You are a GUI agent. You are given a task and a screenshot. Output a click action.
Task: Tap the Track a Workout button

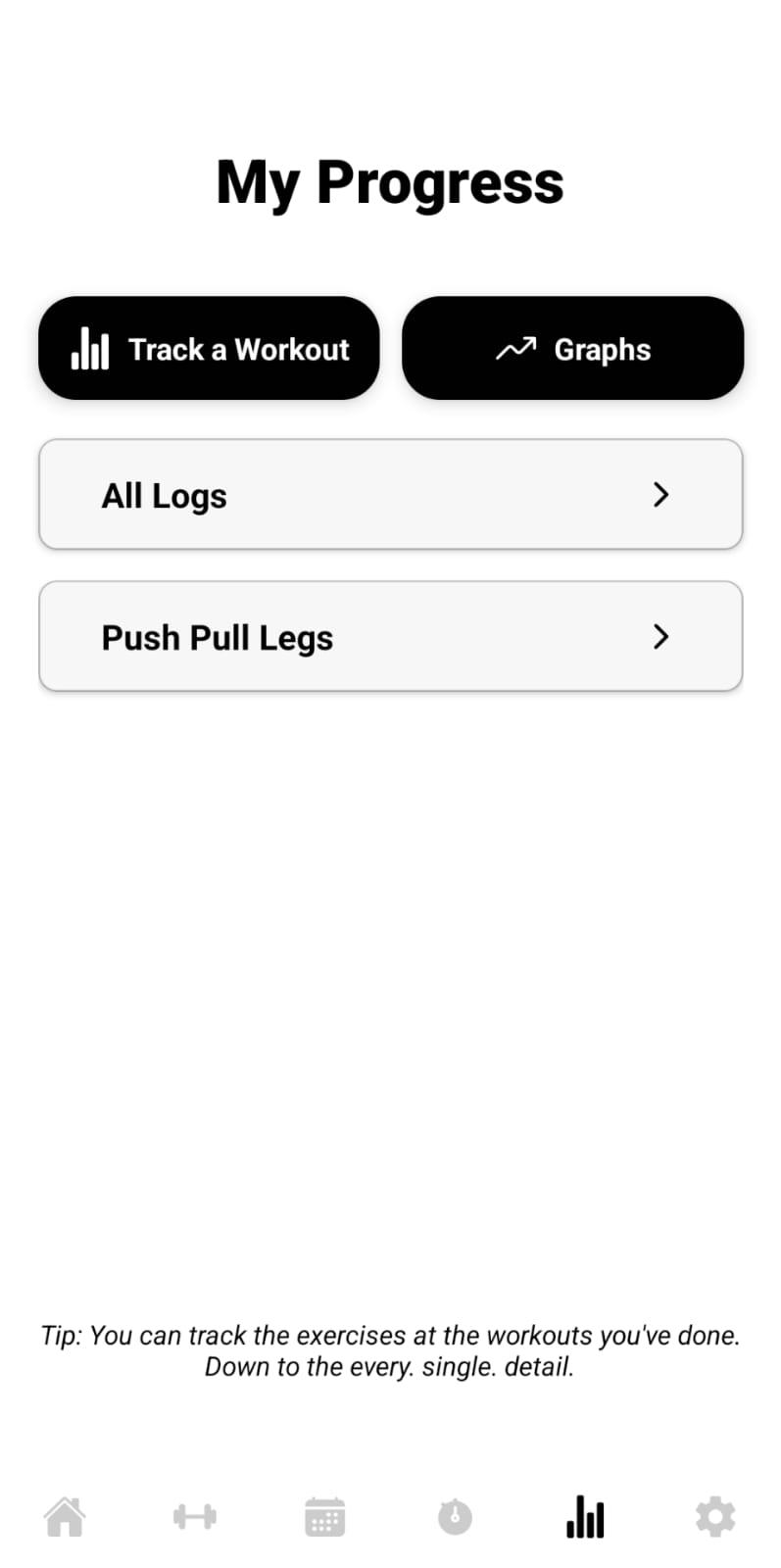tap(209, 348)
